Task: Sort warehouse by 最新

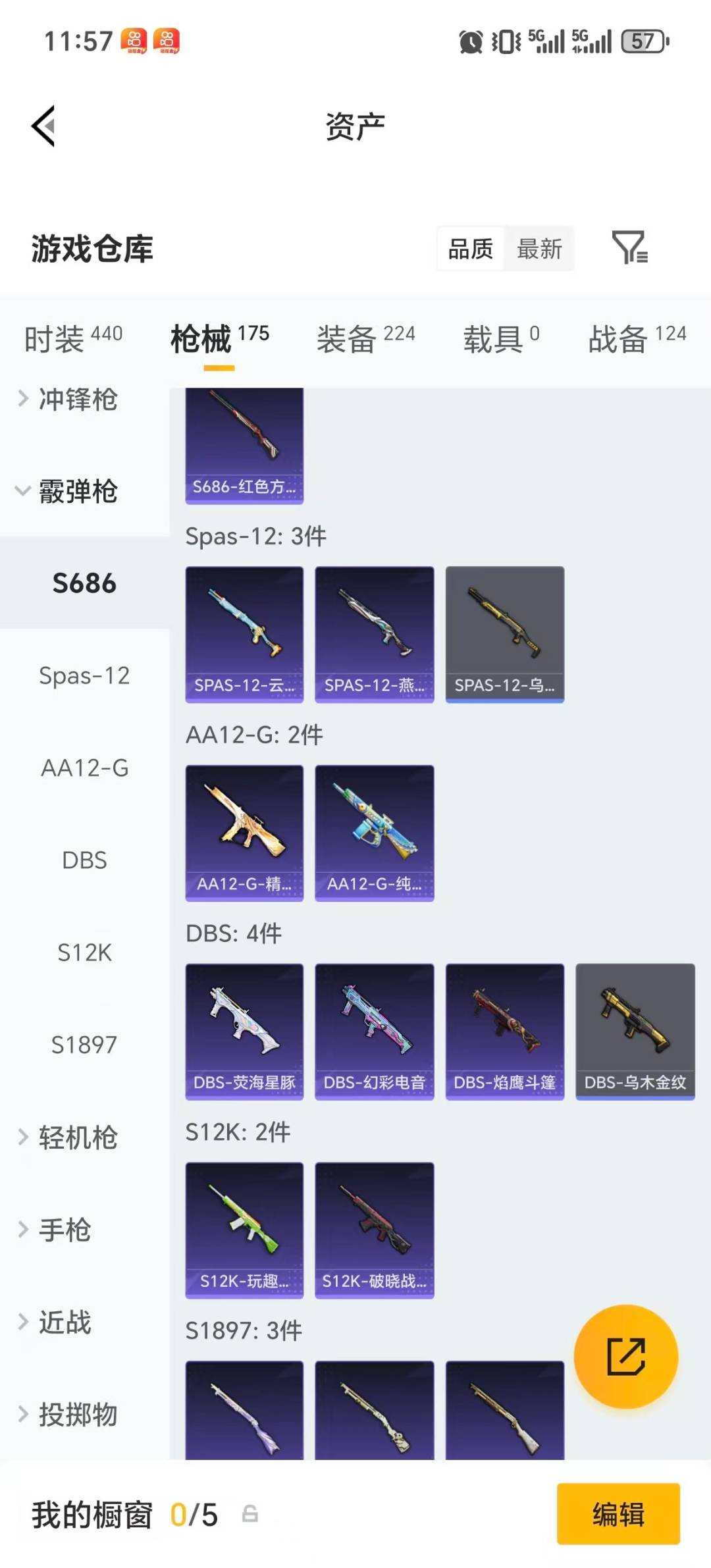Action: coord(539,249)
